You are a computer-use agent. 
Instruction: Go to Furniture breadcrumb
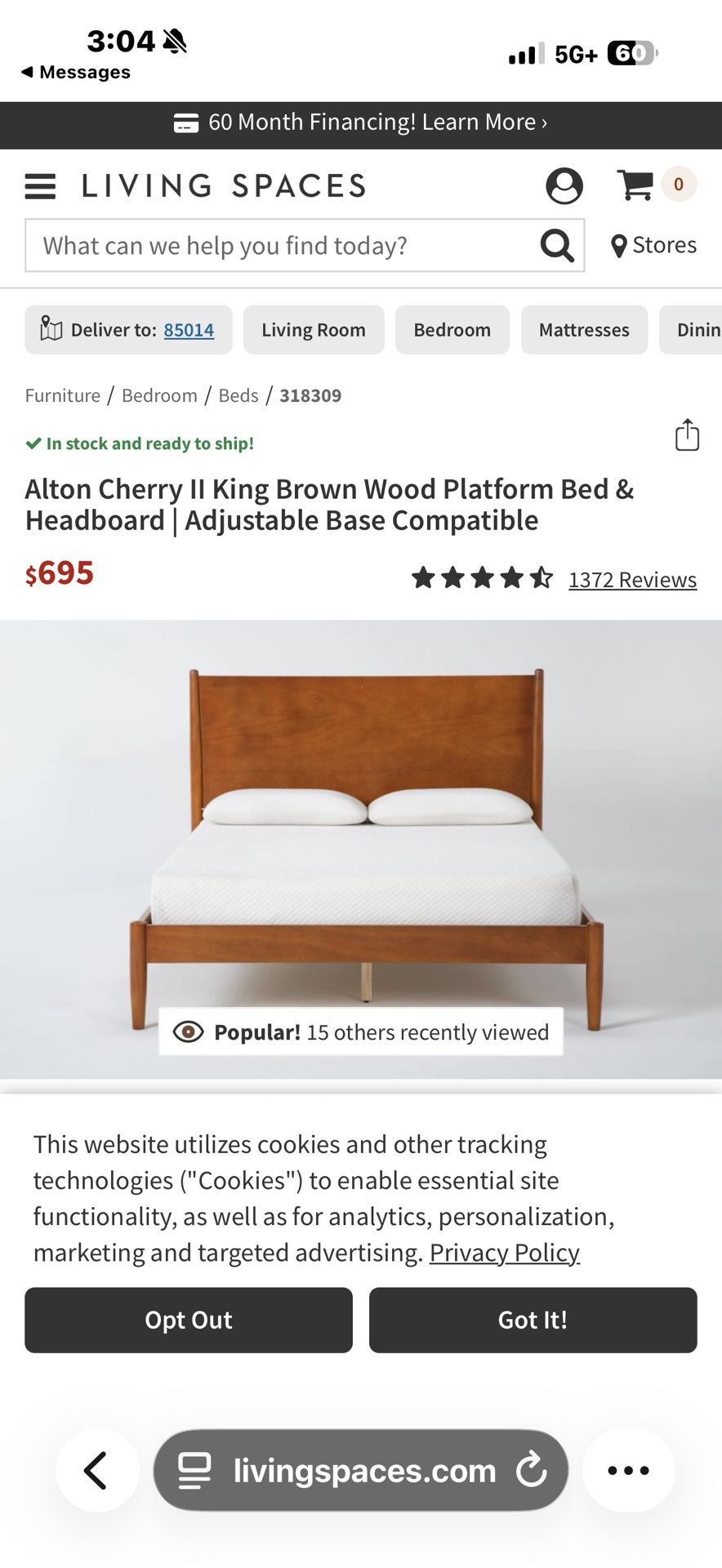click(x=62, y=395)
